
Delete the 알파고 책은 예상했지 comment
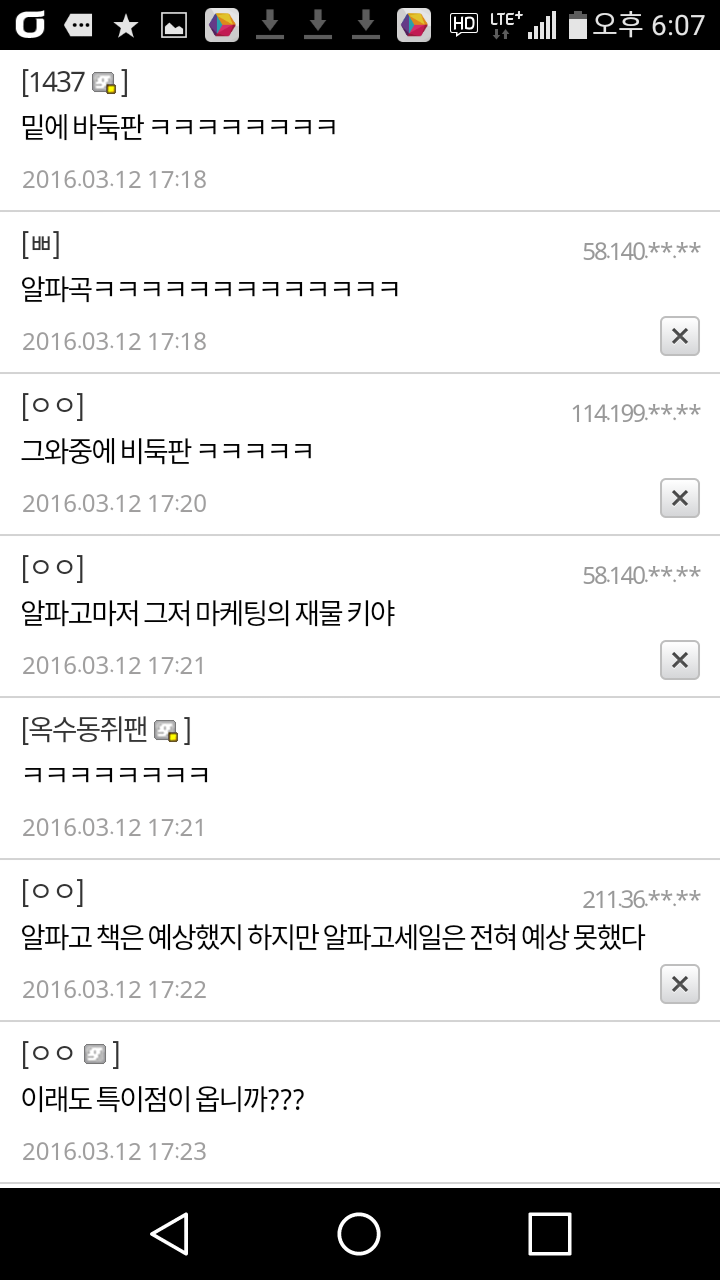coord(679,984)
